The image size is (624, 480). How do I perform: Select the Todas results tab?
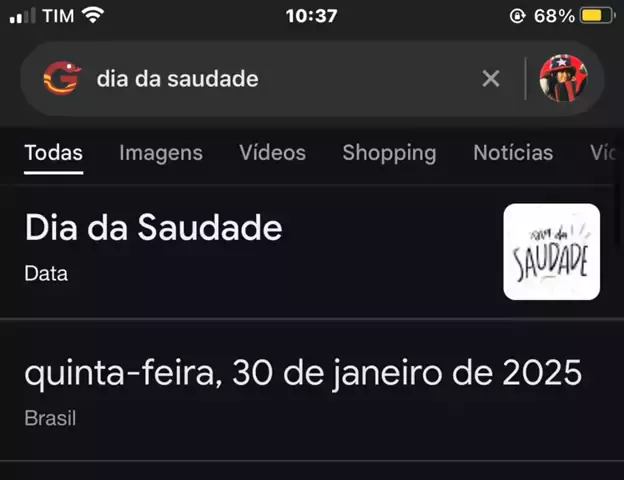coord(53,153)
